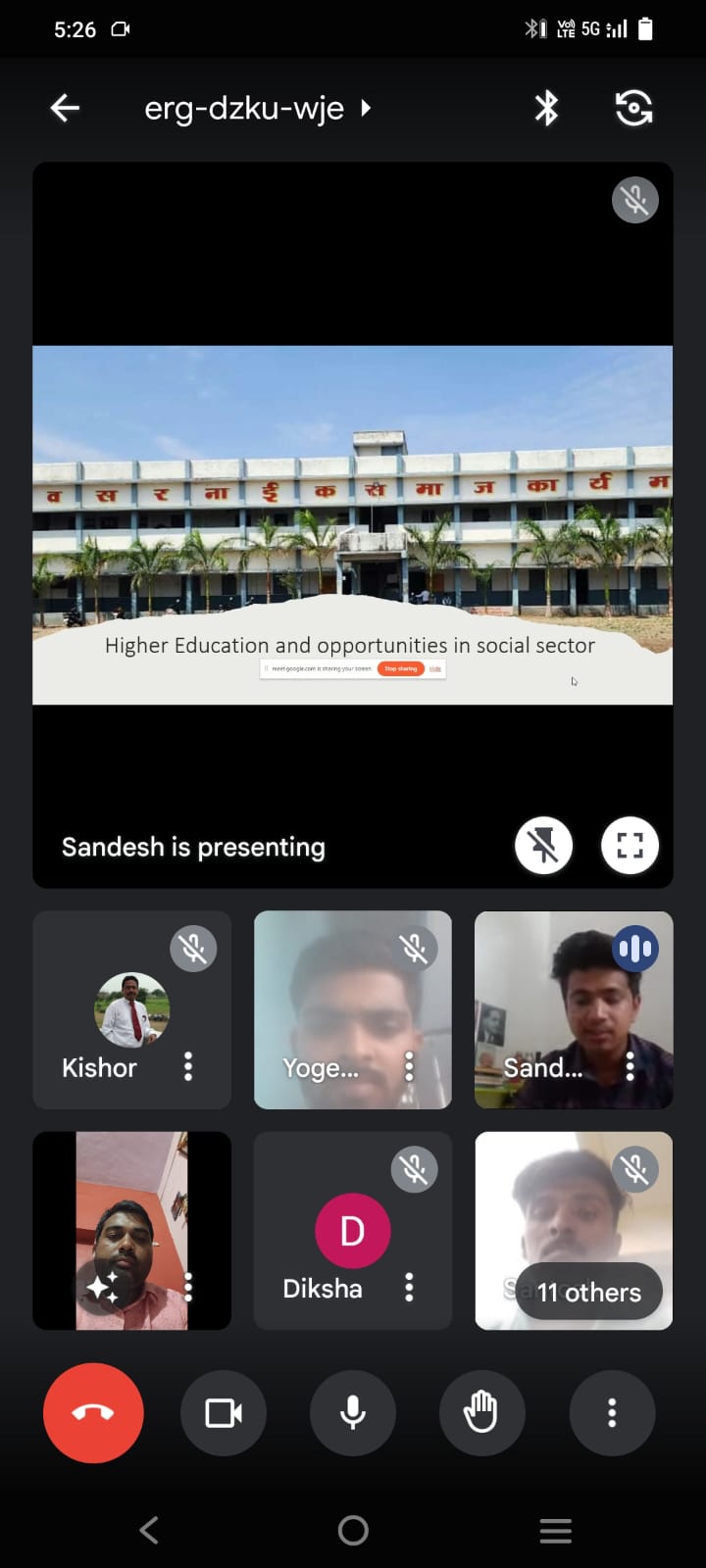Show recent apps from navigation bar
This screenshot has height=1568, width=706.
coord(555,1530)
